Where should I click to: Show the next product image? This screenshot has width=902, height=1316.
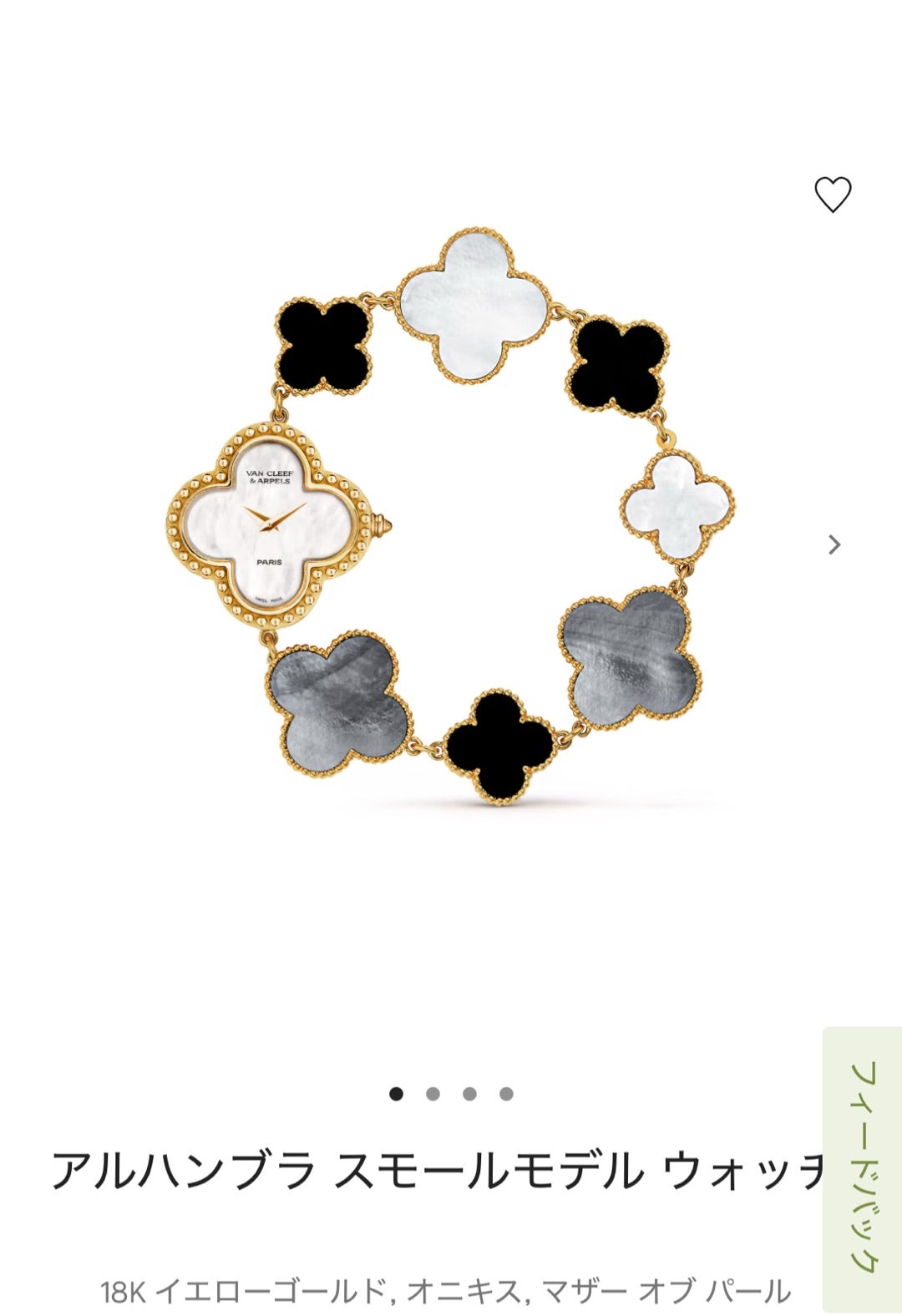point(834,545)
